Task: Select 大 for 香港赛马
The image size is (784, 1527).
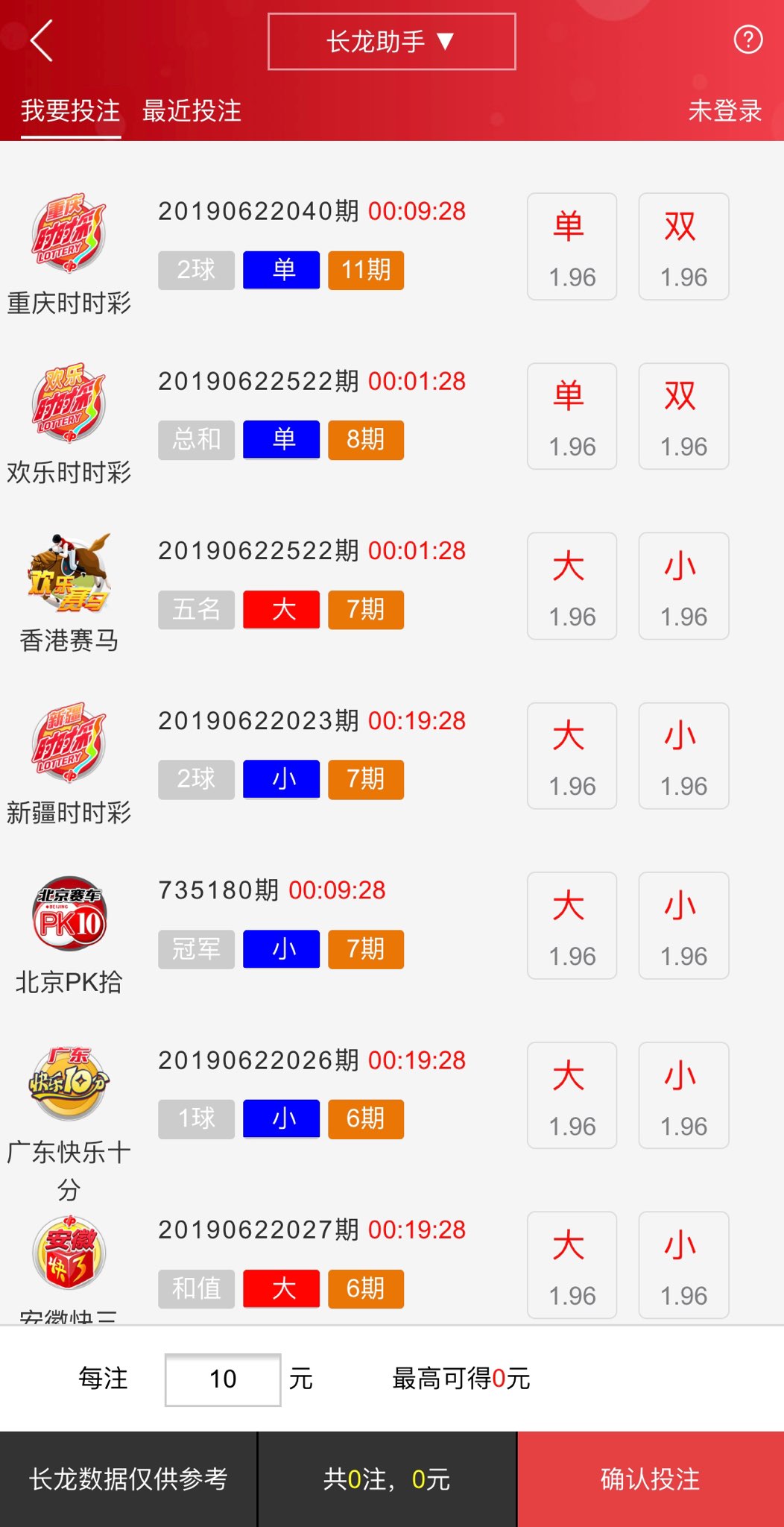Action: 572,586
